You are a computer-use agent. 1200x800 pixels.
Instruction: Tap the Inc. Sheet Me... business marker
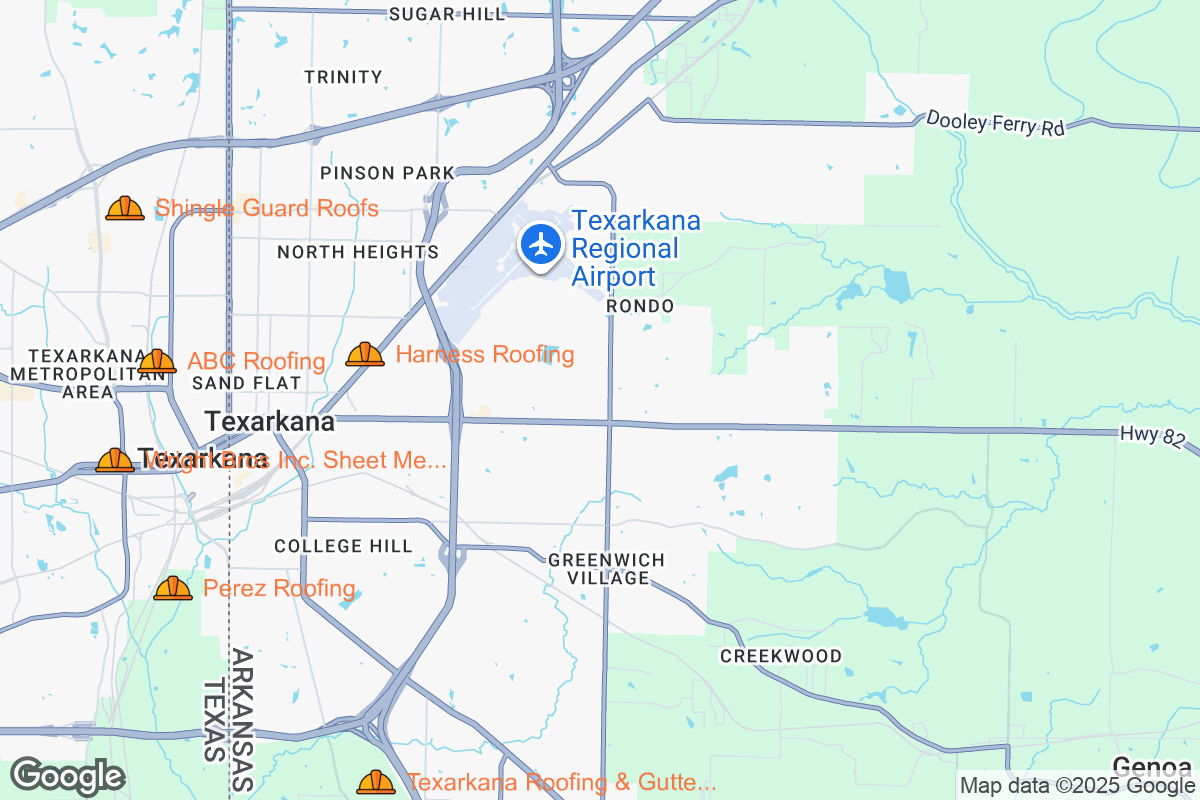(115, 461)
